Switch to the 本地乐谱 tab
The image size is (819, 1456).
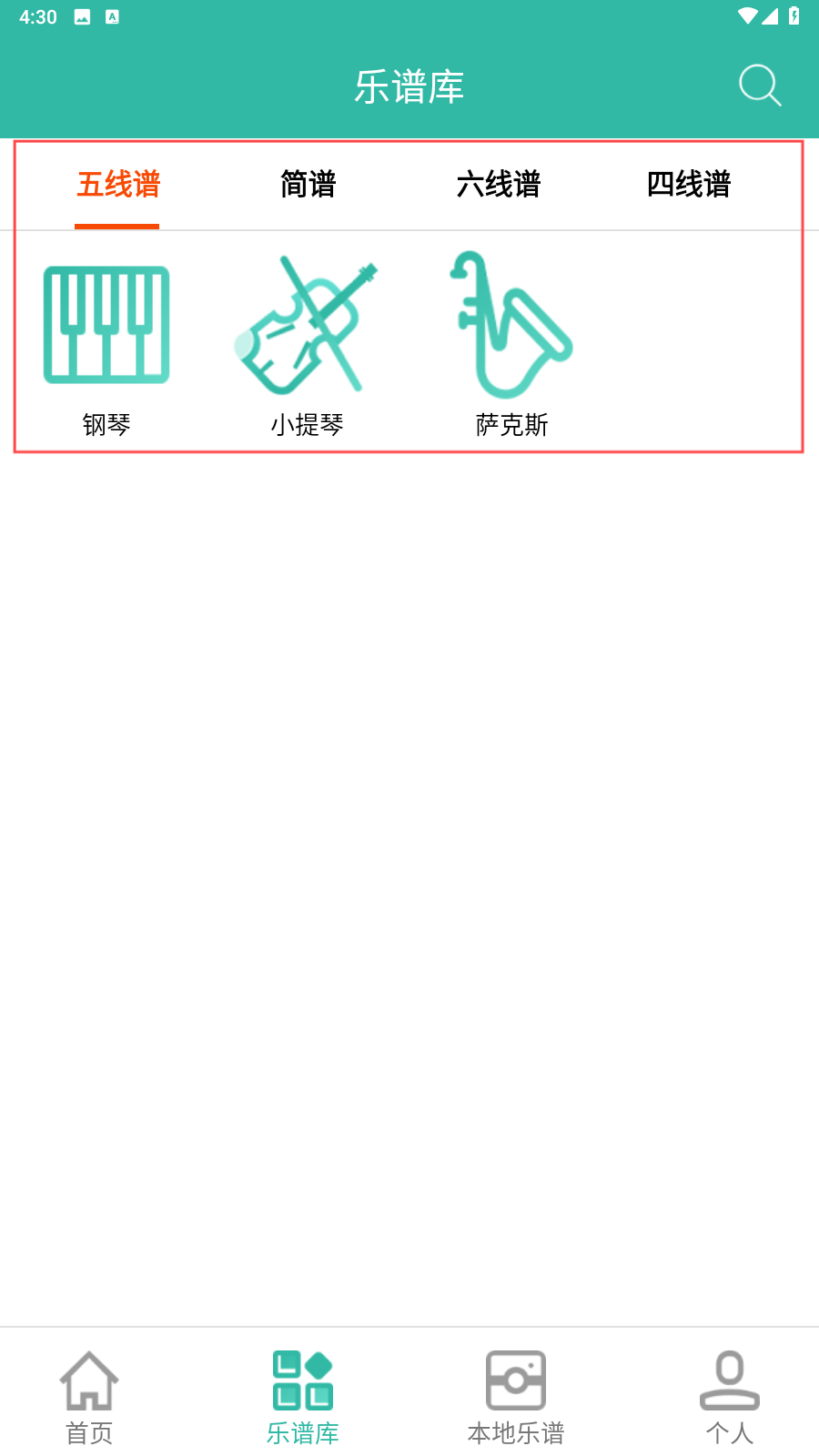[516, 1397]
